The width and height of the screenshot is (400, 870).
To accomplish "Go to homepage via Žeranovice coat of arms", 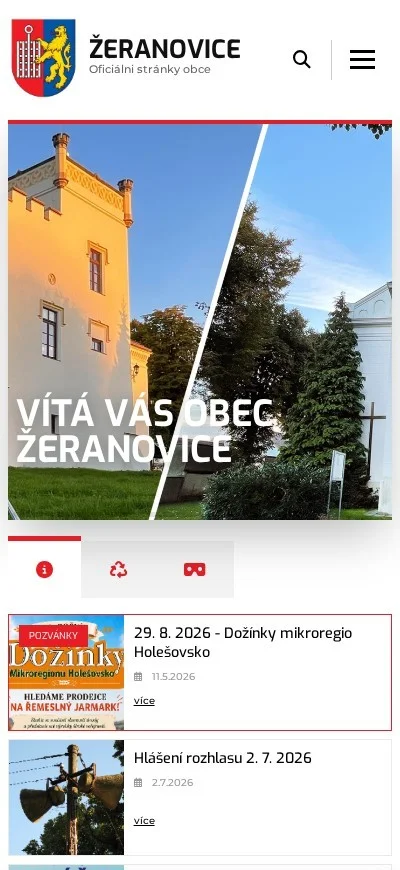I will [x=43, y=58].
